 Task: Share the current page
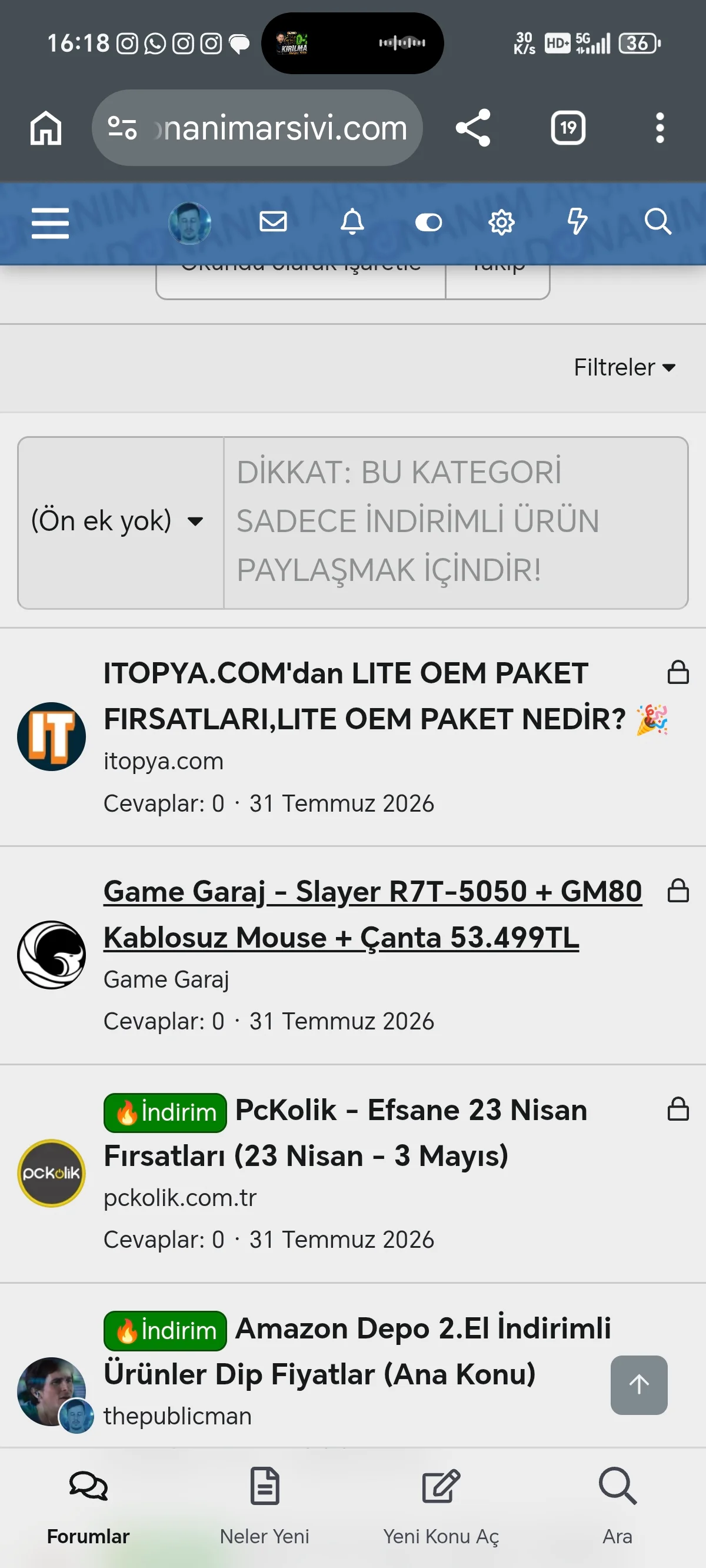pyautogui.click(x=473, y=128)
